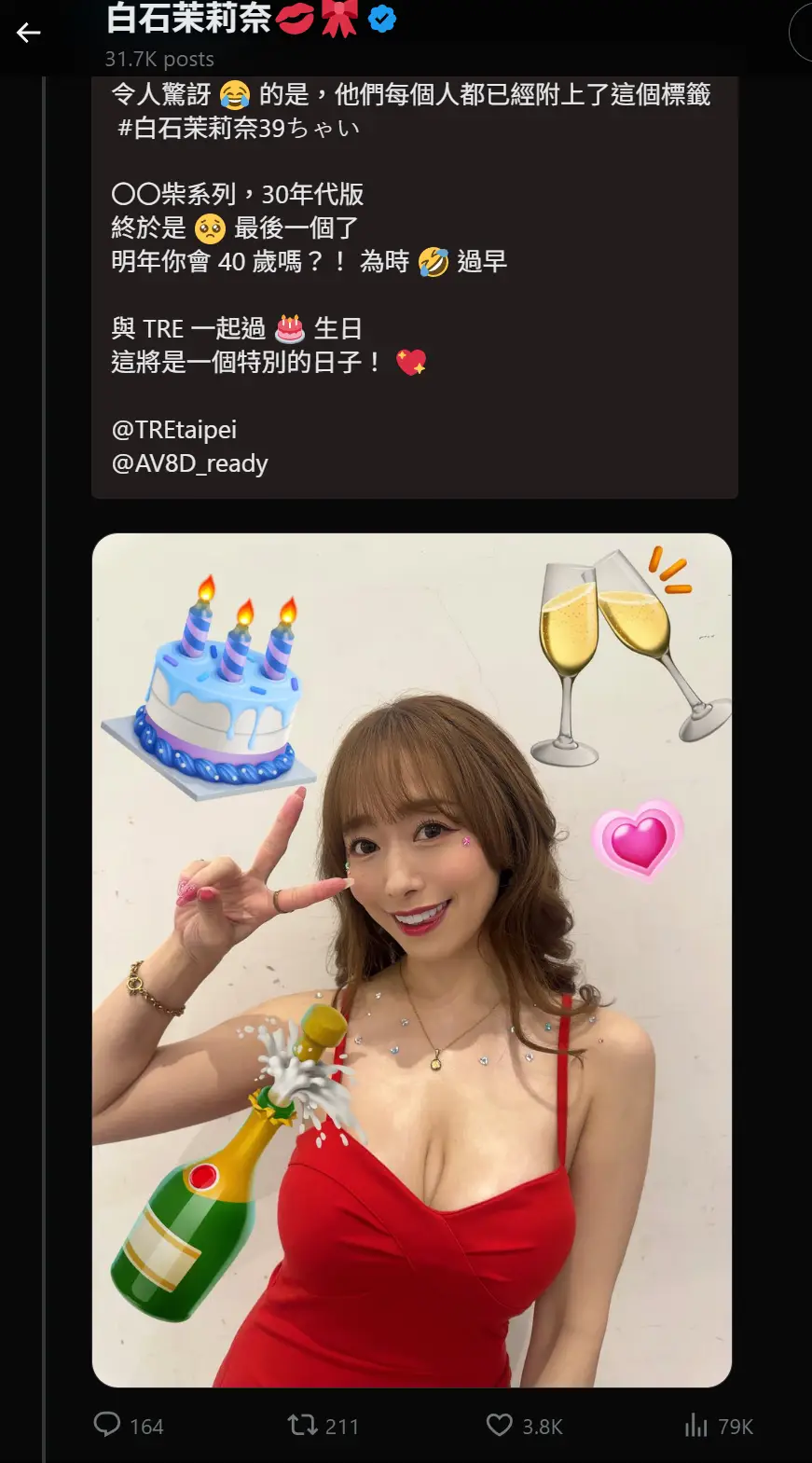
Task: Open the birthday photo in the post
Action: (412, 960)
